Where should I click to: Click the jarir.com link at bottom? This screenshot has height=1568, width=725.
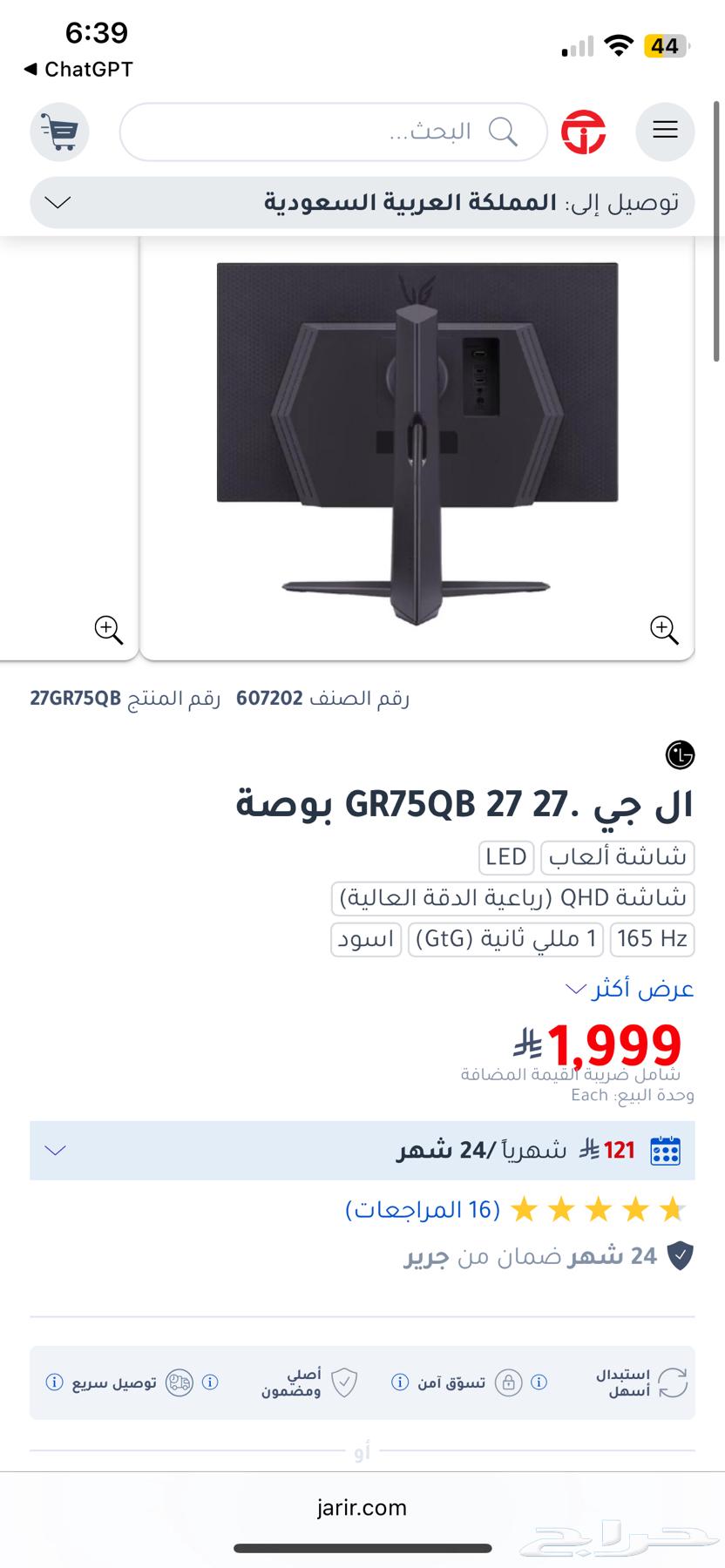[x=362, y=1508]
